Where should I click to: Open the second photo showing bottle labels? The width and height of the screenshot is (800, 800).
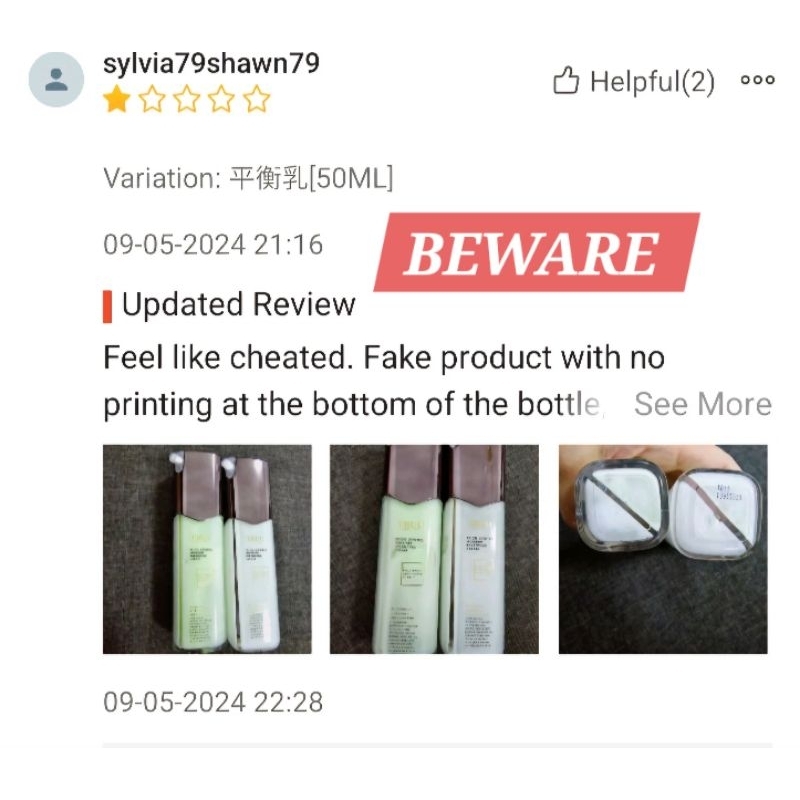point(434,549)
